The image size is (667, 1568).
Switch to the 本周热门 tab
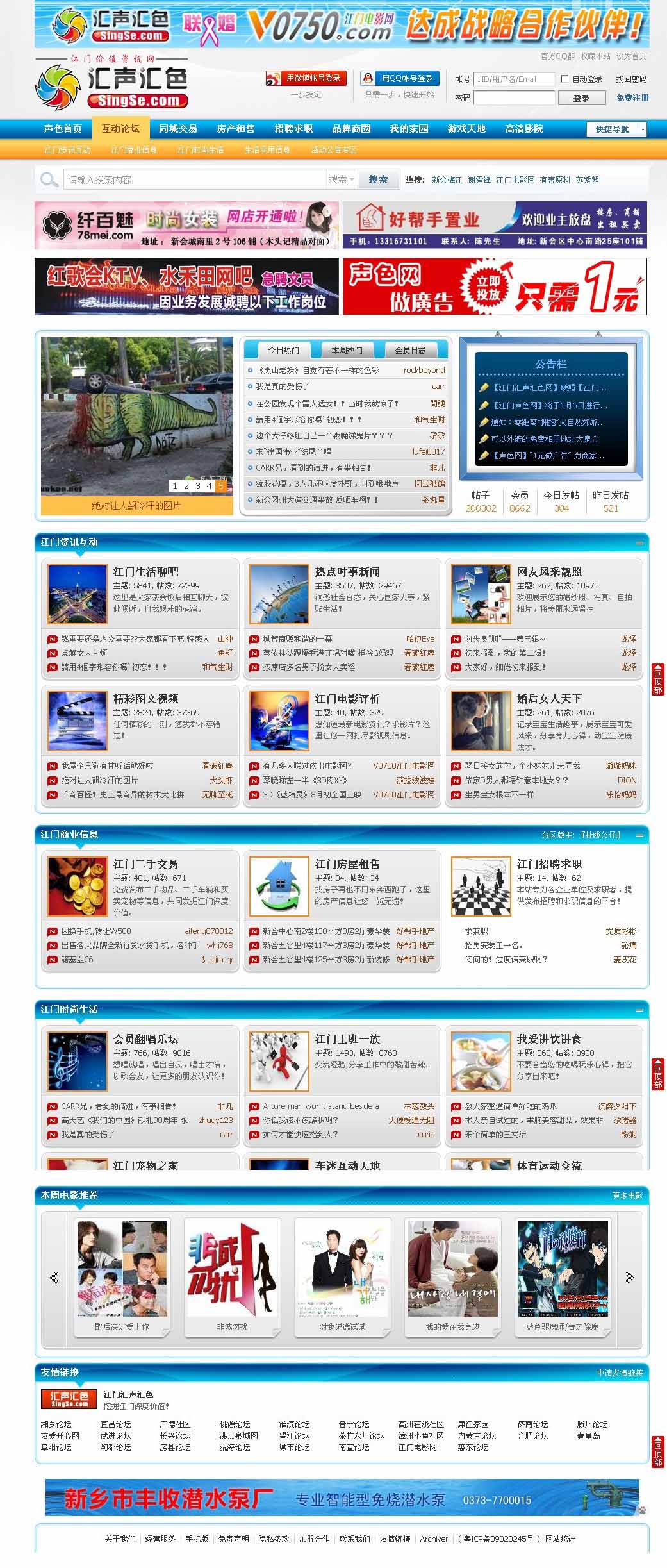347,351
